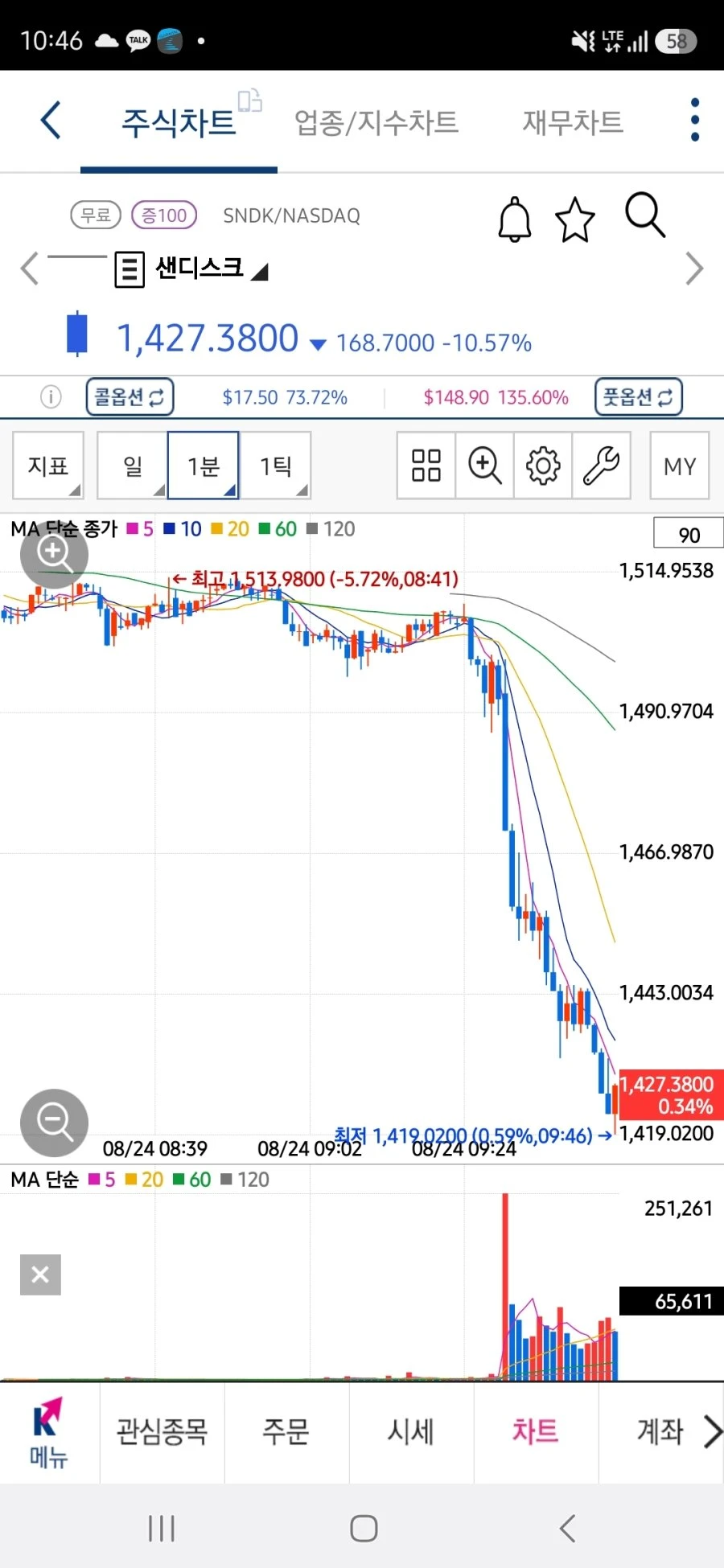This screenshot has height=1568, width=724.
Task: Open the 주문 order tab
Action: (286, 1432)
